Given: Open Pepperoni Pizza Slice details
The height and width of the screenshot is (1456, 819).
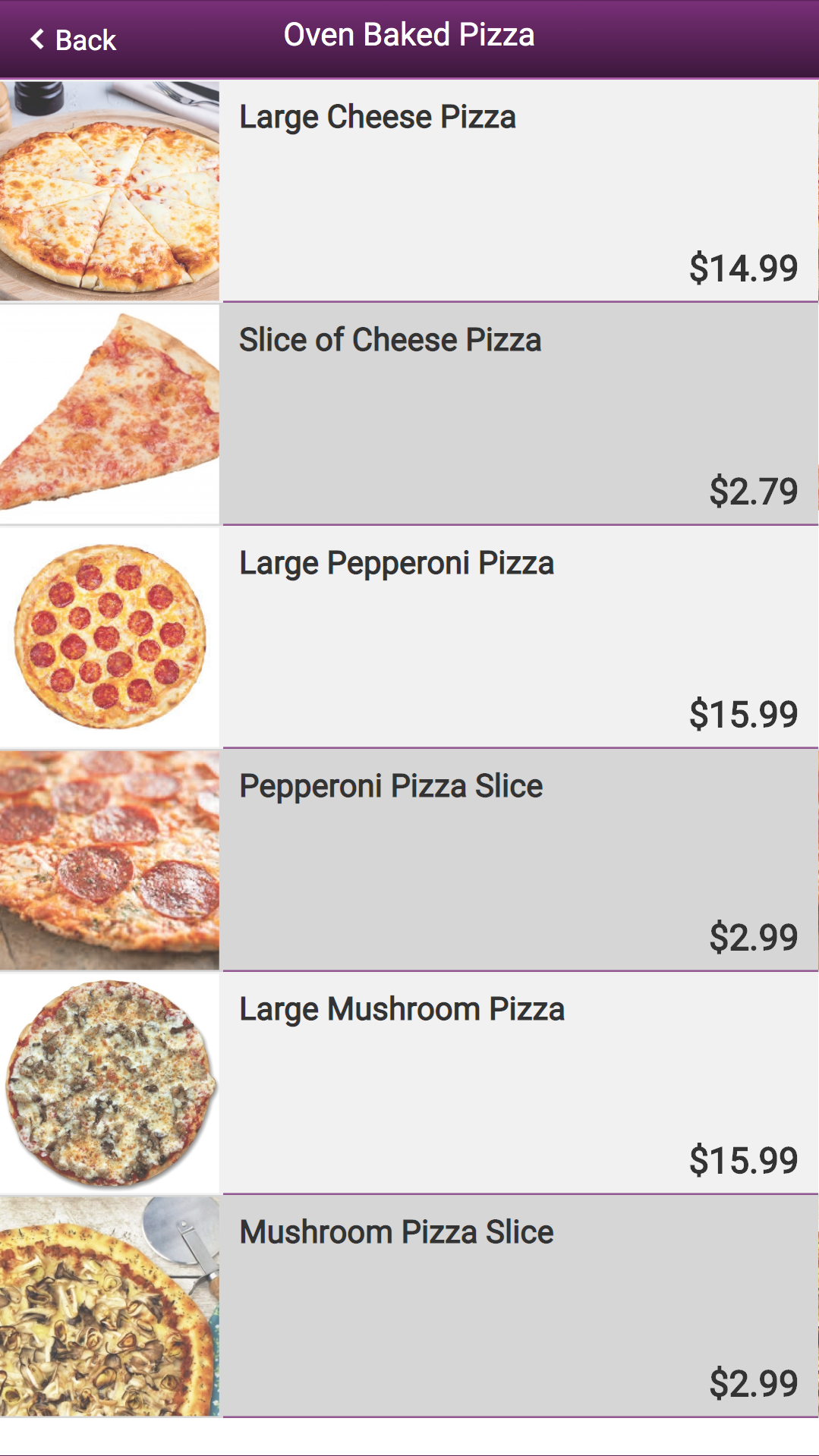Looking at the screenshot, I should click(x=409, y=860).
